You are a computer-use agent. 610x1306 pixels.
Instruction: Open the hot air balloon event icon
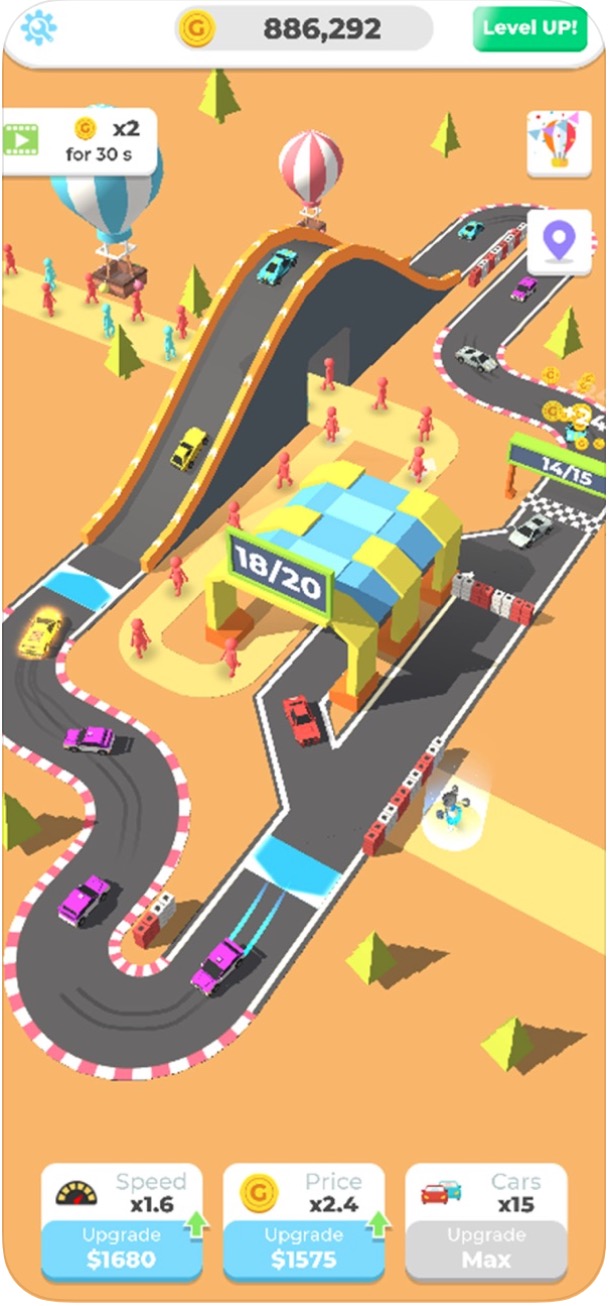pos(558,142)
